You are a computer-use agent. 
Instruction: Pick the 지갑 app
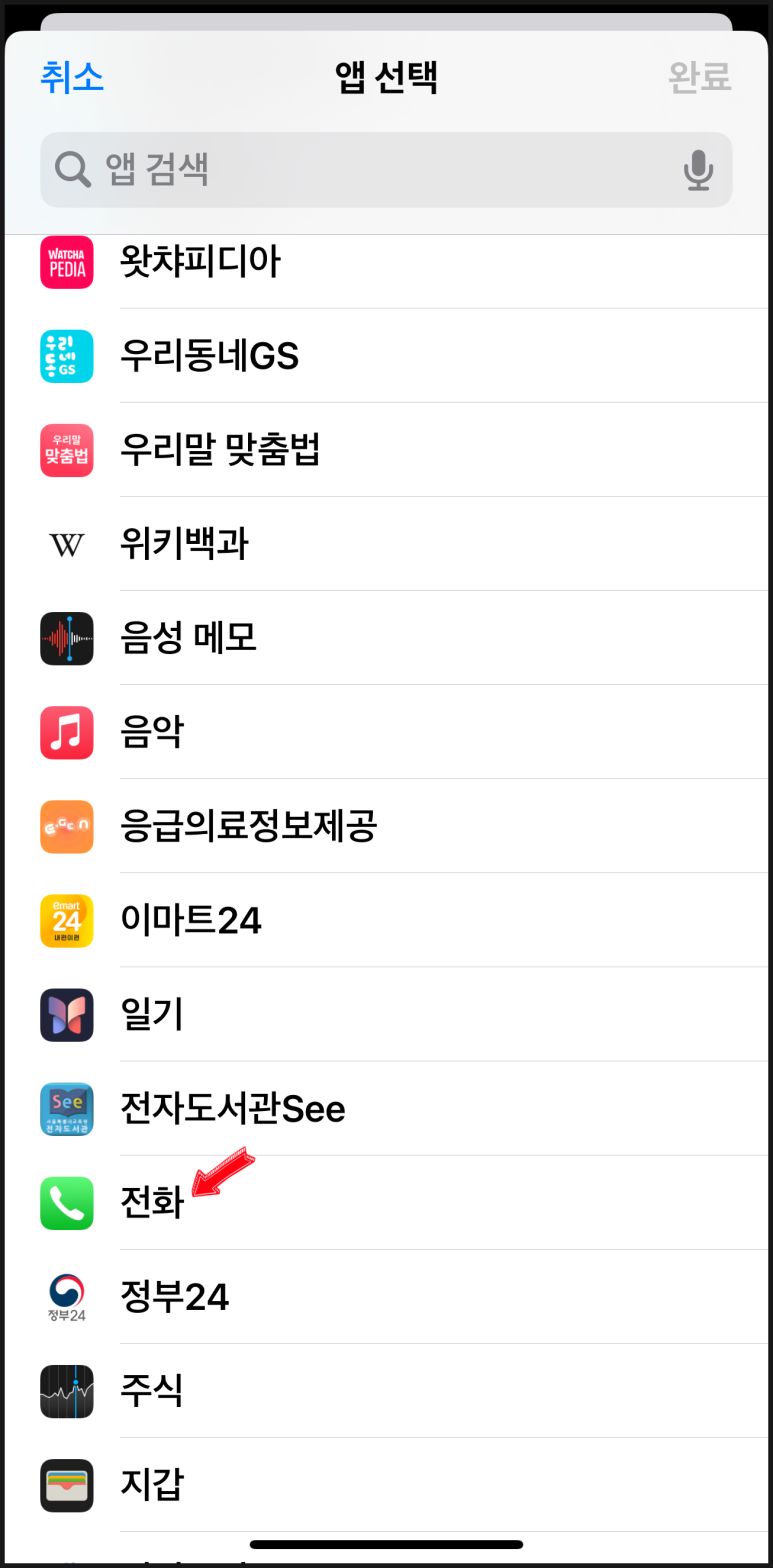pyautogui.click(x=152, y=1485)
